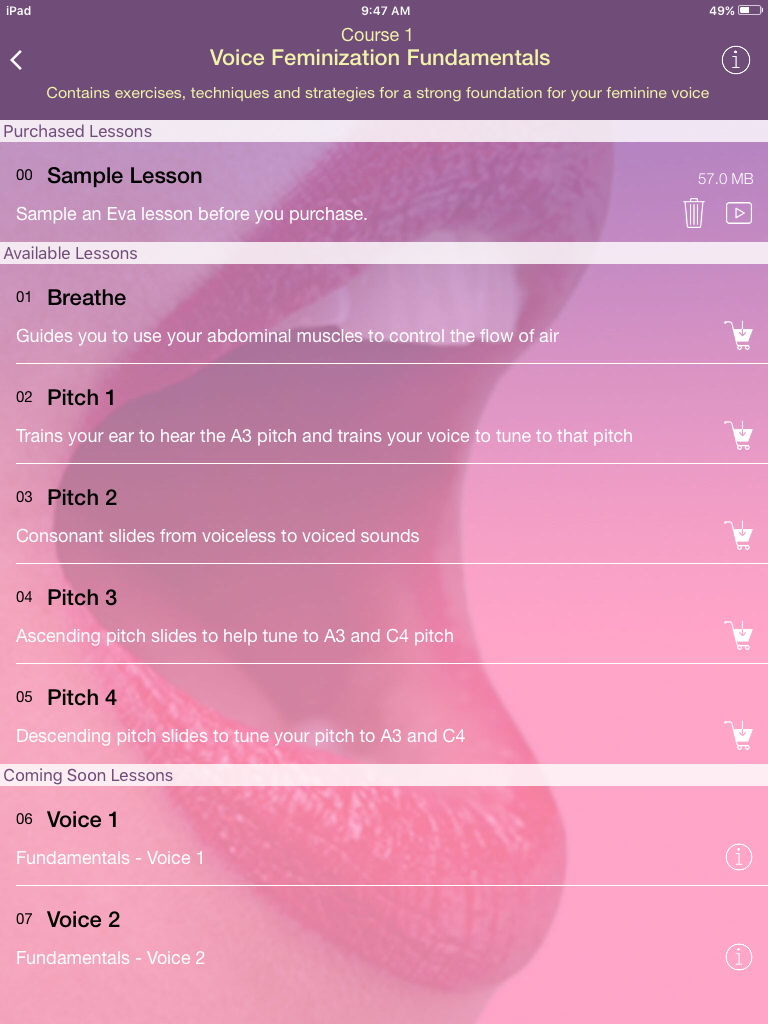
Task: Buy the Pitch 1 lesson via cart icon
Action: pyautogui.click(x=739, y=435)
